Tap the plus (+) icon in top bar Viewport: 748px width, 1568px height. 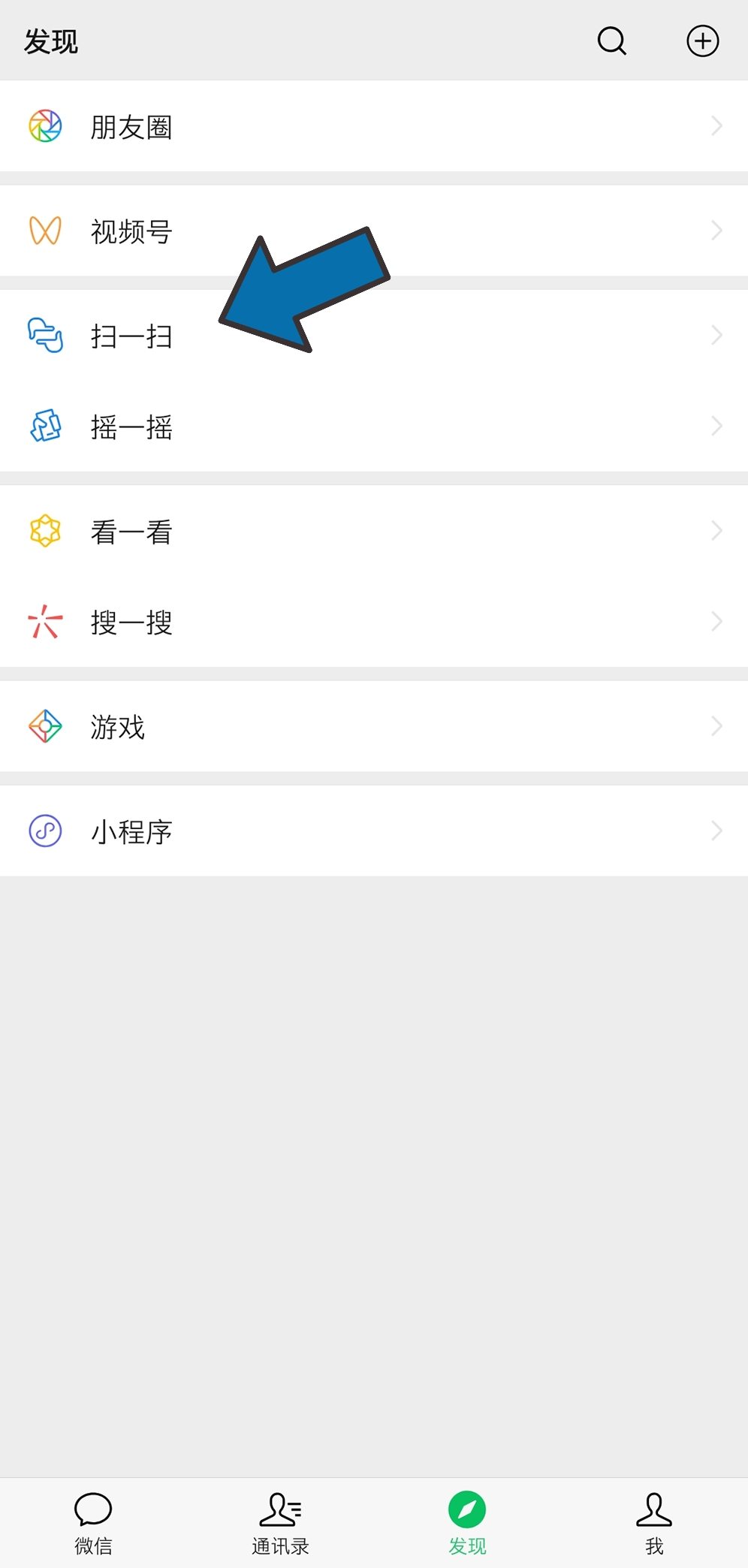[702, 41]
